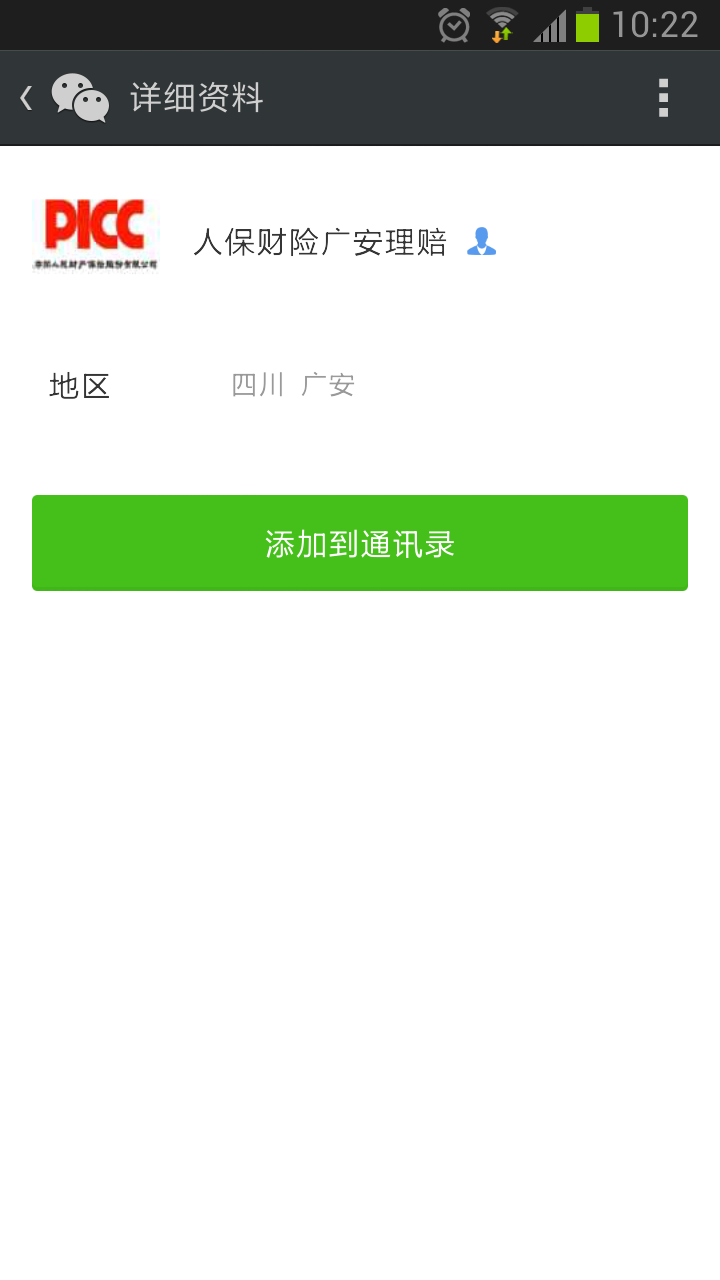This screenshot has height=1280, width=720.
Task: Tap the 添加到通讯录 button
Action: point(360,543)
